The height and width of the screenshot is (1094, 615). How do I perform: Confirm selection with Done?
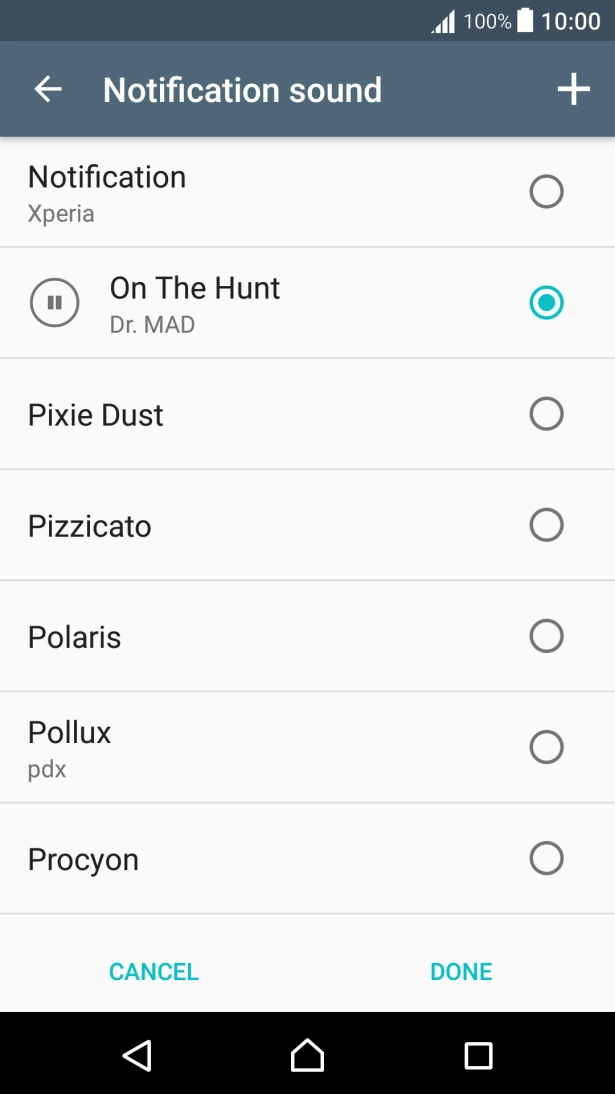coord(461,972)
